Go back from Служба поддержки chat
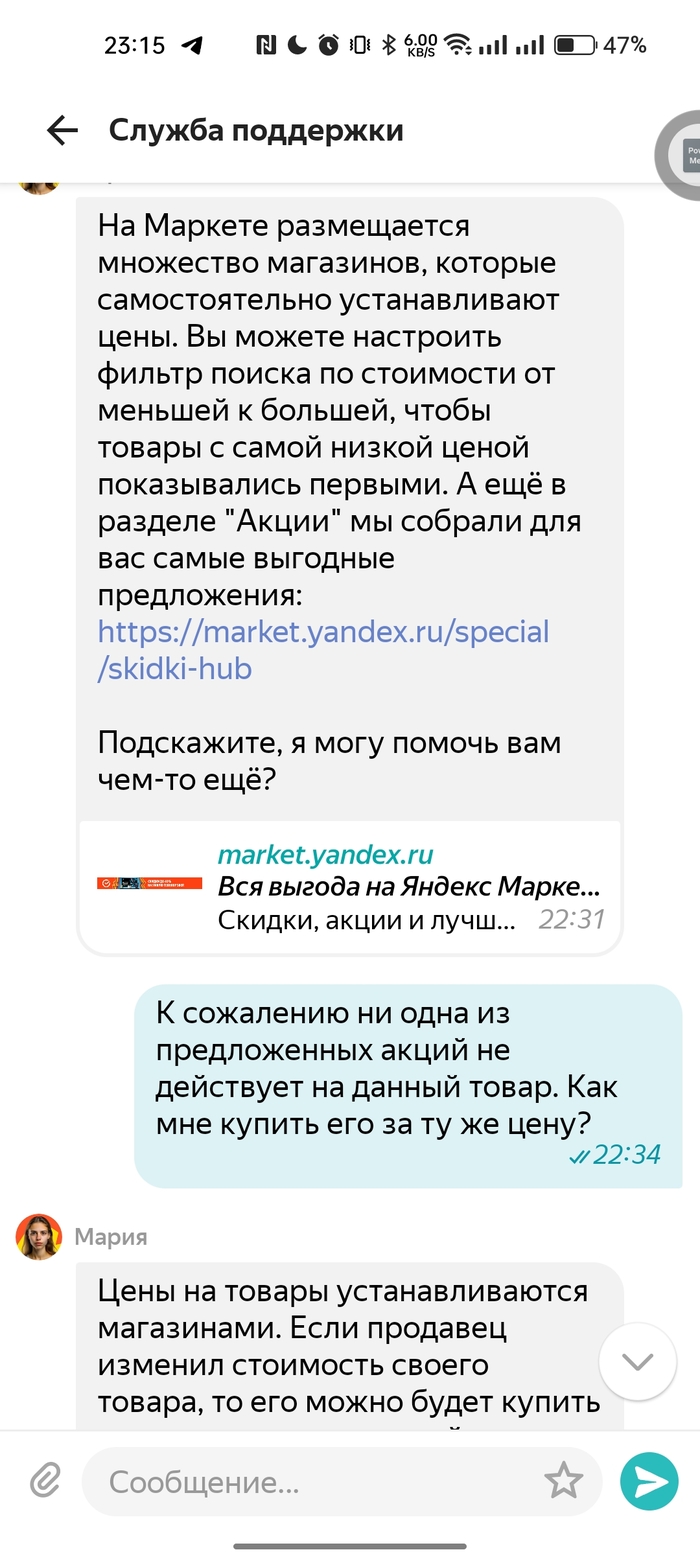This screenshot has height=1563, width=700. [x=62, y=131]
